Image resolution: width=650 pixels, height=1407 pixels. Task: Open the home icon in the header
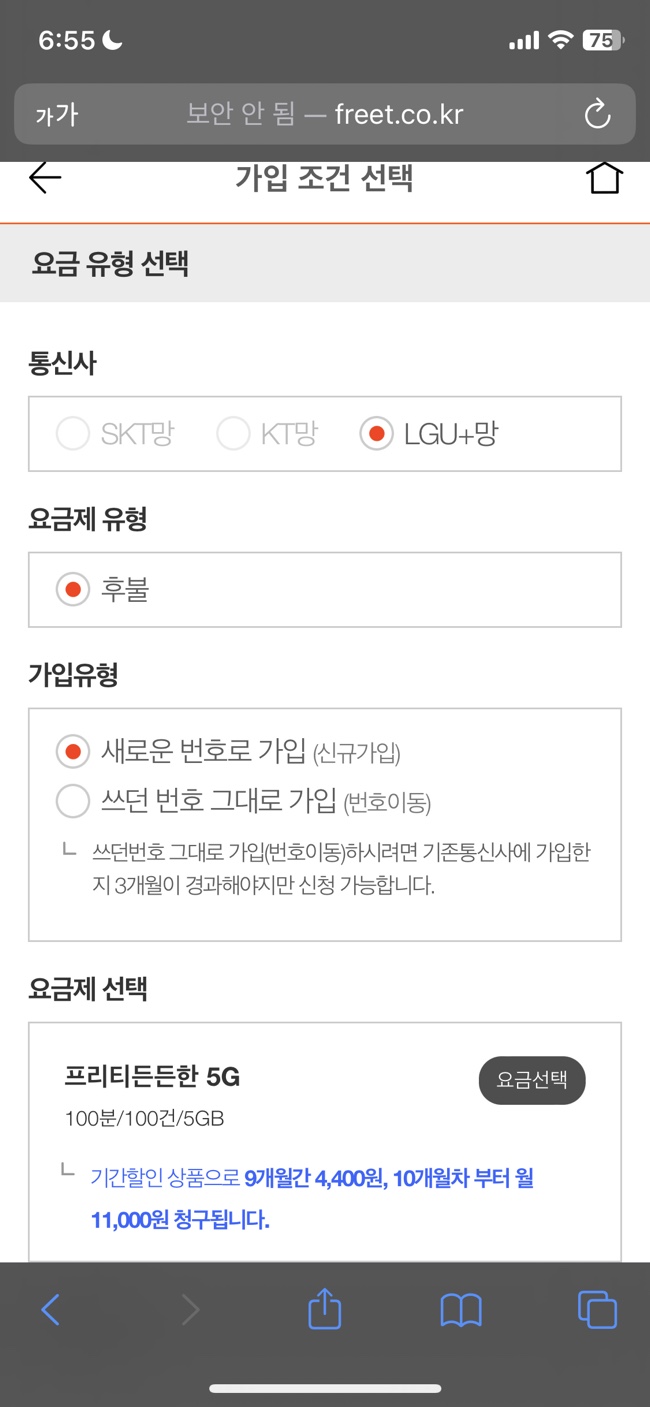tap(604, 178)
